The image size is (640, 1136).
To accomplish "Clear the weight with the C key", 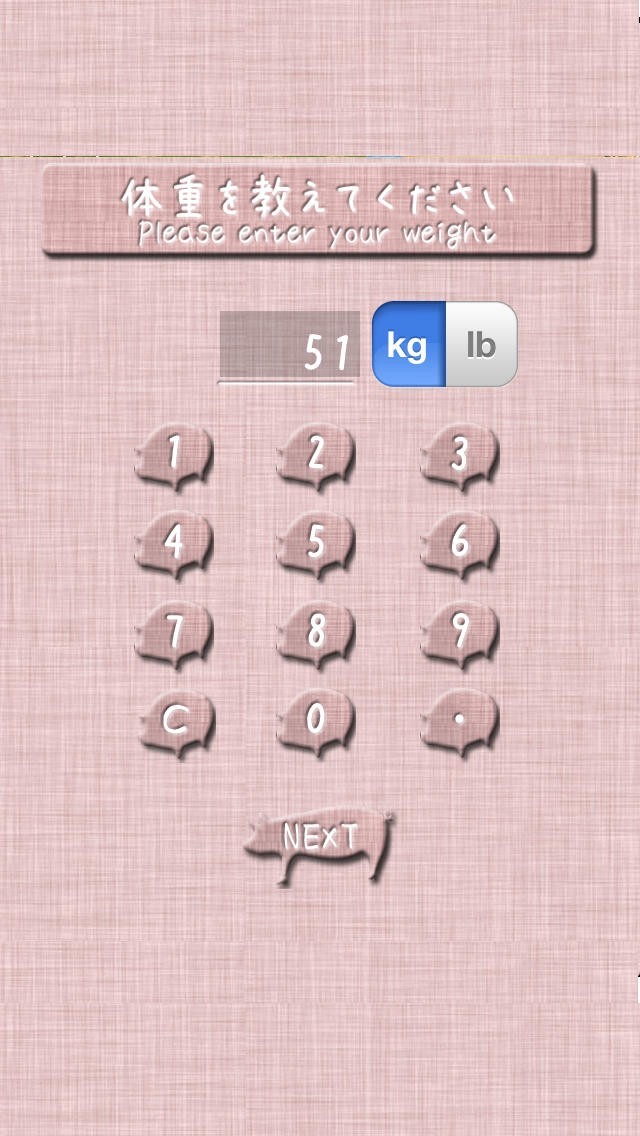I will (174, 720).
